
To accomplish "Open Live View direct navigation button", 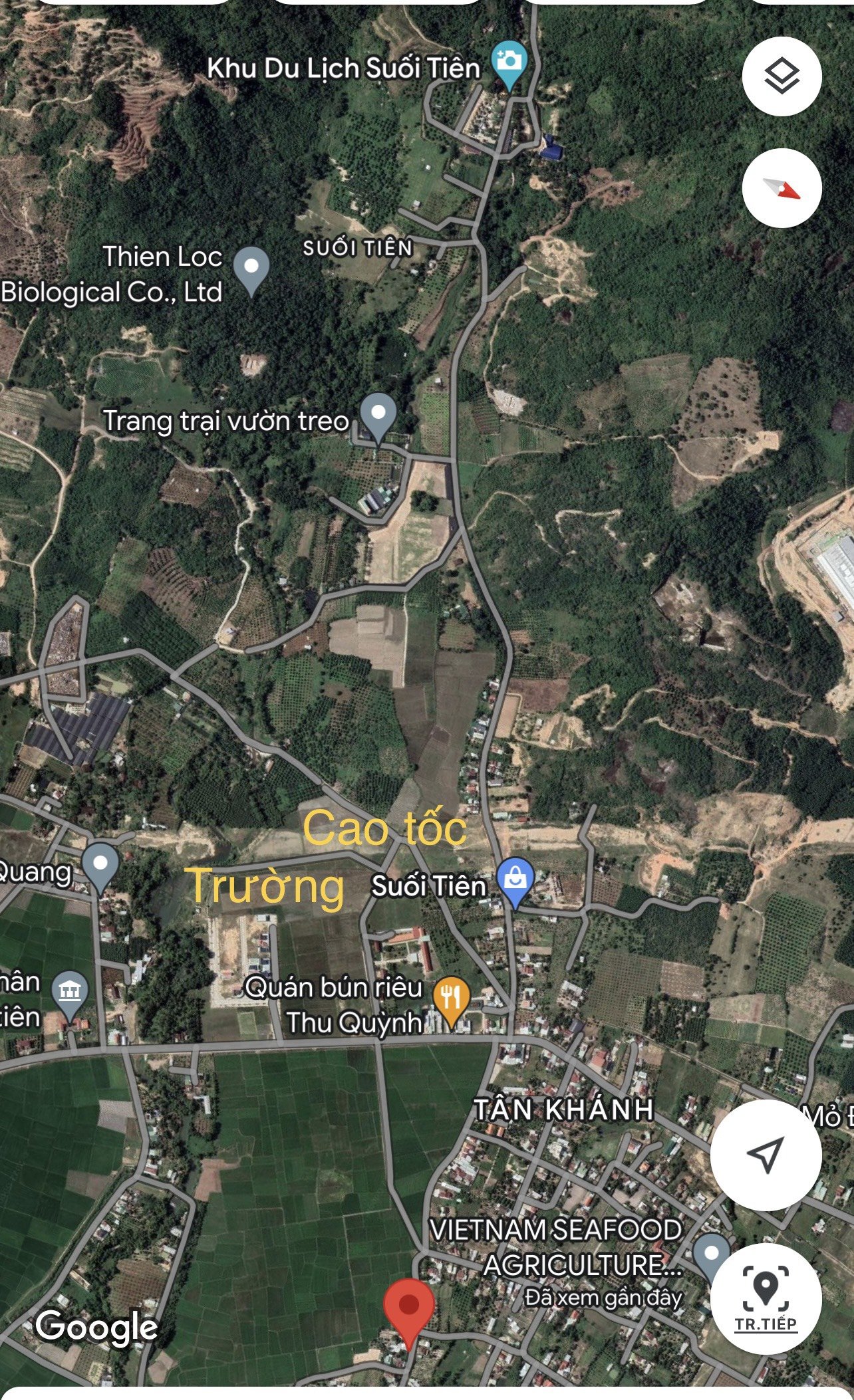I will (x=766, y=1298).
